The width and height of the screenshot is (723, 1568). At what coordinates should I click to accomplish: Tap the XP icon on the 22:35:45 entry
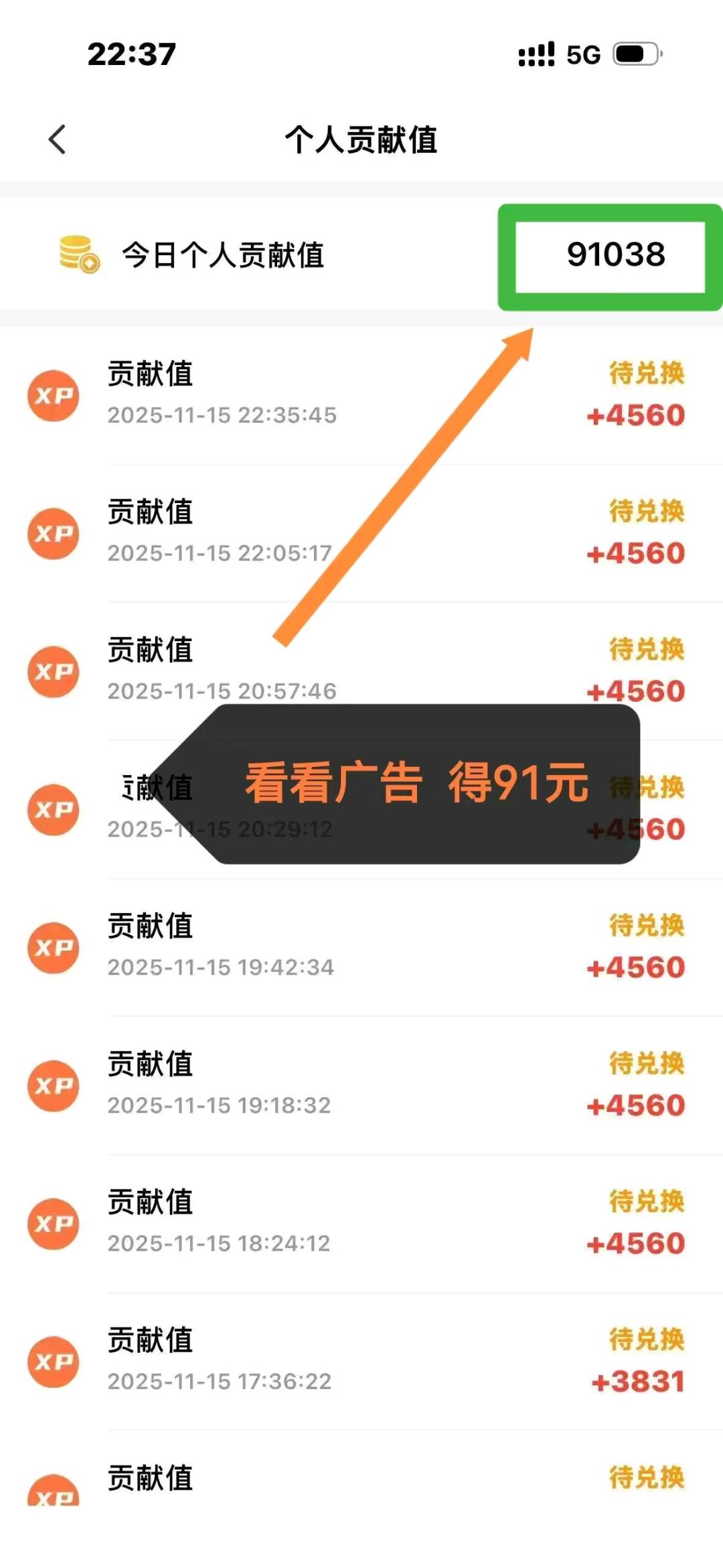click(54, 395)
